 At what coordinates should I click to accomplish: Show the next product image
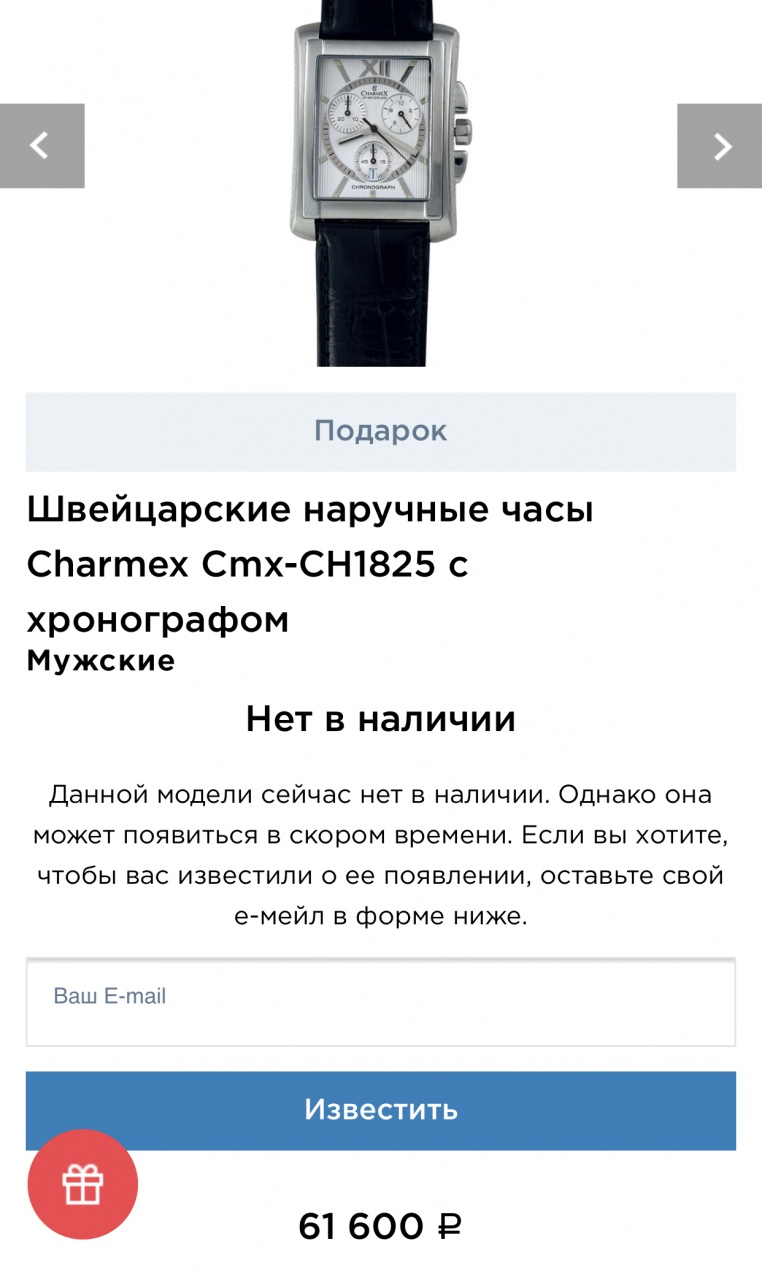tap(720, 146)
